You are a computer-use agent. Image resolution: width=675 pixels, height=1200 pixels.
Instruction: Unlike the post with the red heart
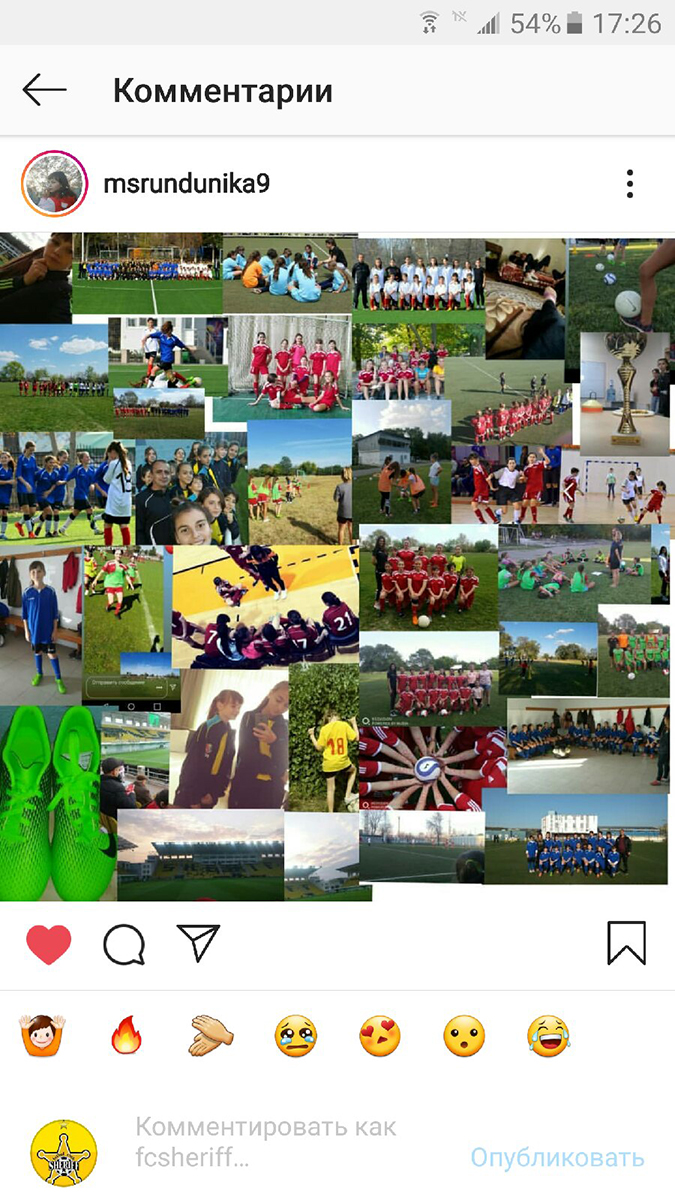(x=49, y=944)
